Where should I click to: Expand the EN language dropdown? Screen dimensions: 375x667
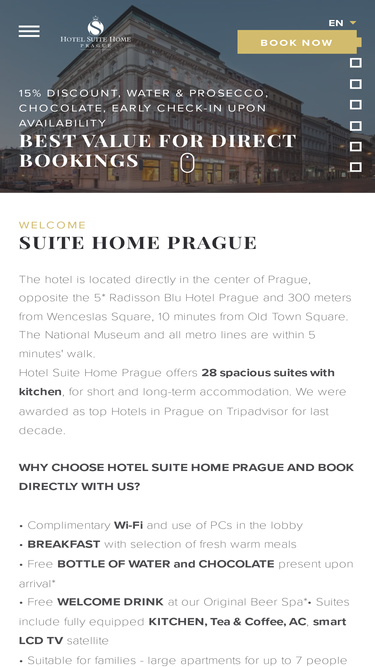342,23
